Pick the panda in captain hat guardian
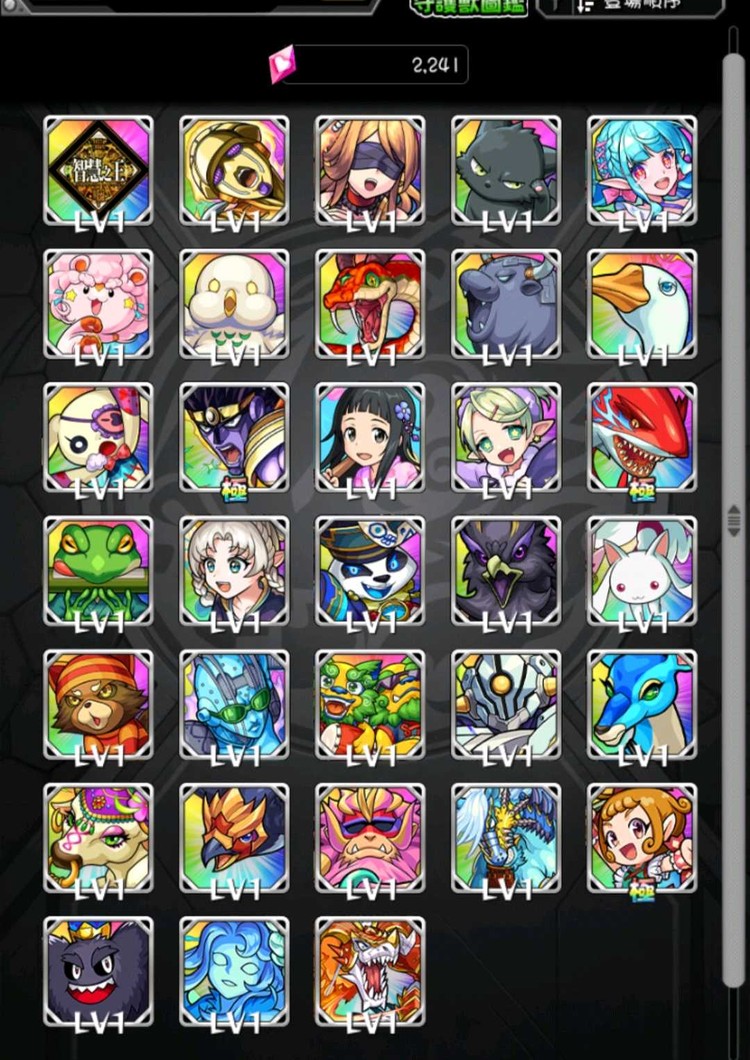 [x=370, y=571]
